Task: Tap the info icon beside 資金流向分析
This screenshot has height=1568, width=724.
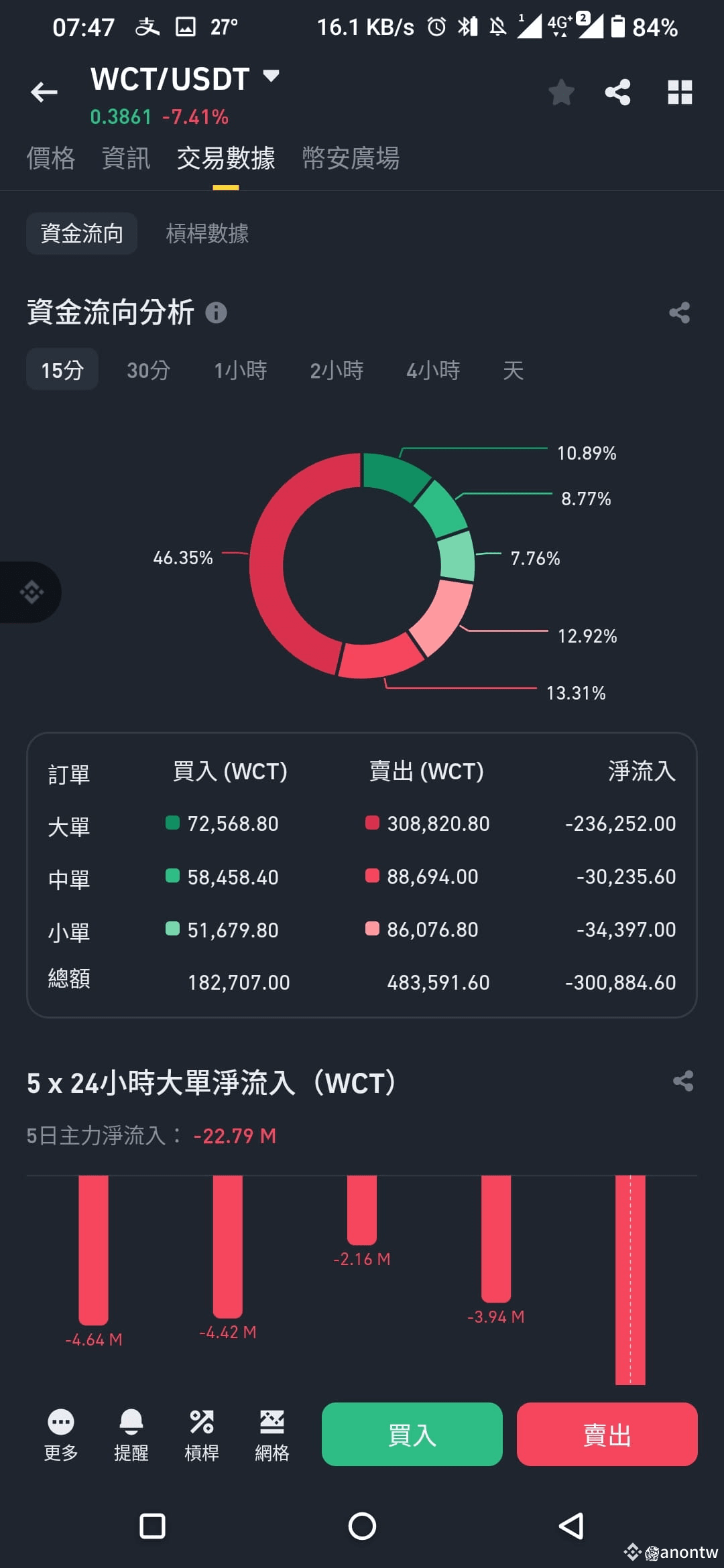Action: 216,312
